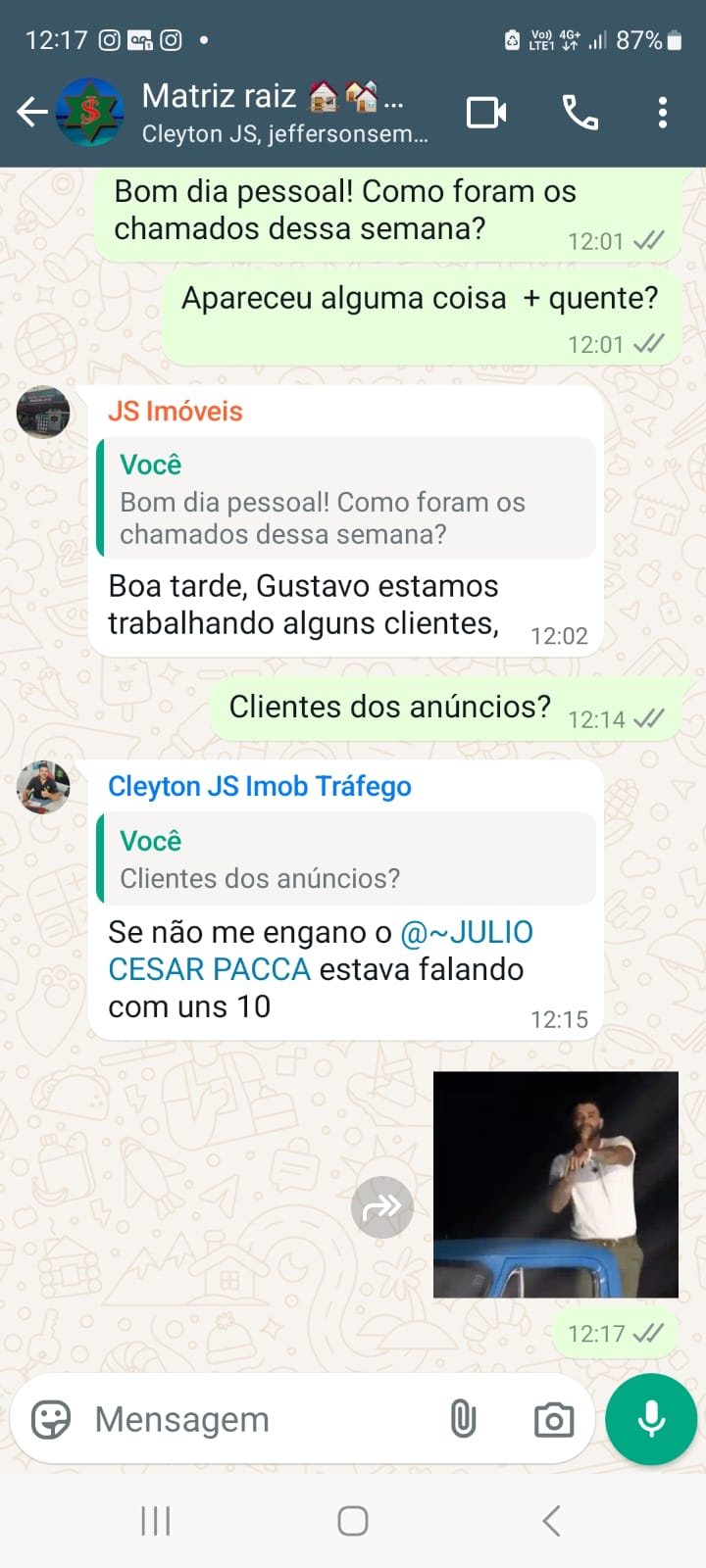Viewport: 706px width, 1568px height.
Task: Open the camera to send a photo
Action: (553, 1418)
